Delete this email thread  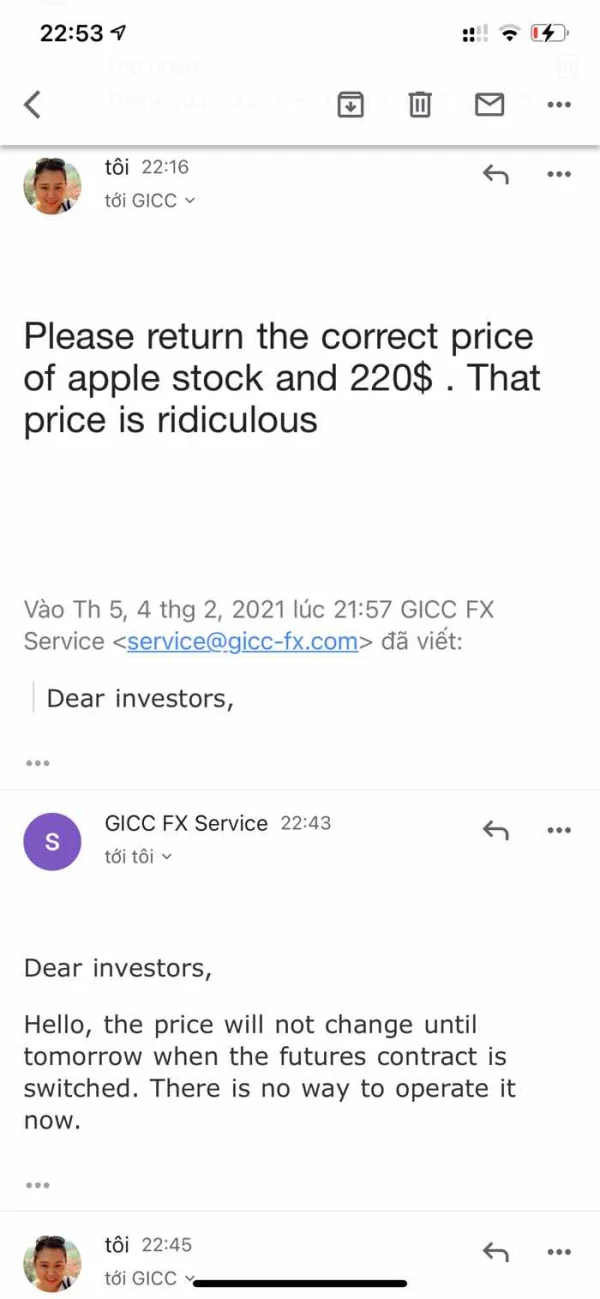[420, 104]
